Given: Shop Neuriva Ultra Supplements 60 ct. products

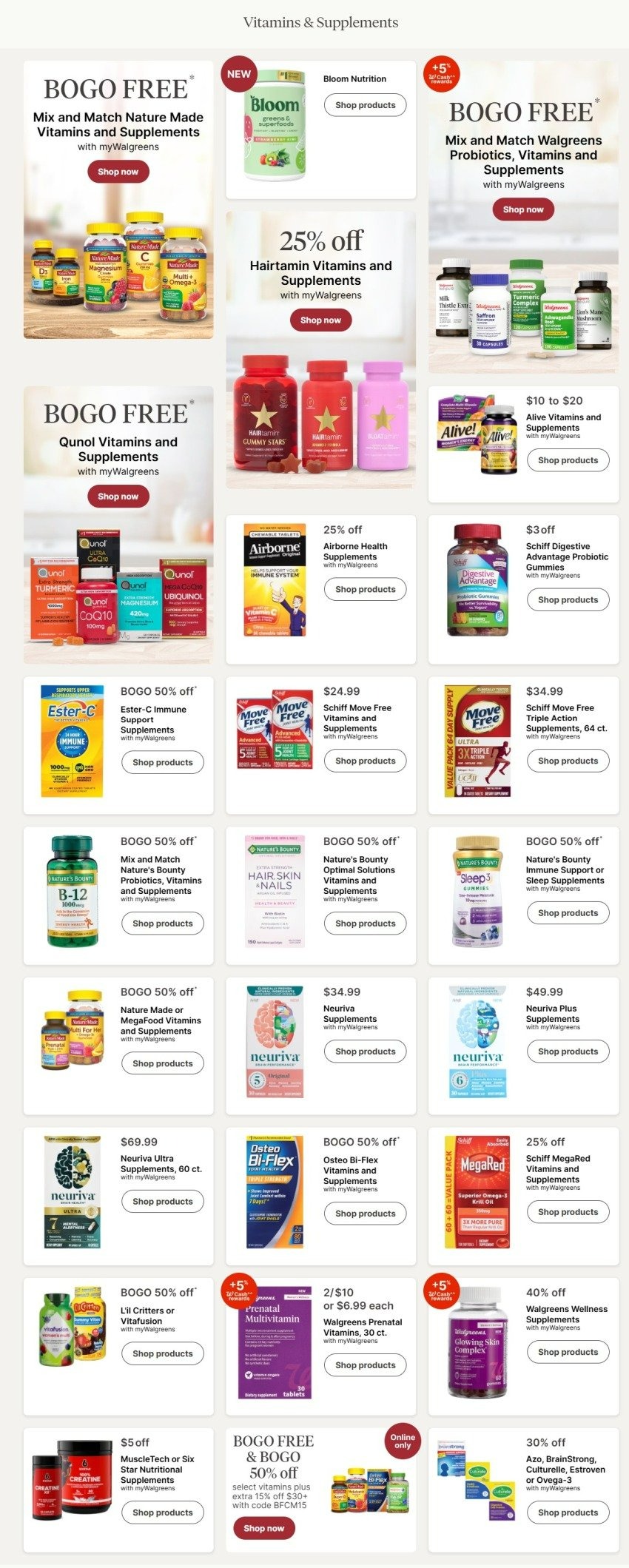Looking at the screenshot, I should point(162,1202).
